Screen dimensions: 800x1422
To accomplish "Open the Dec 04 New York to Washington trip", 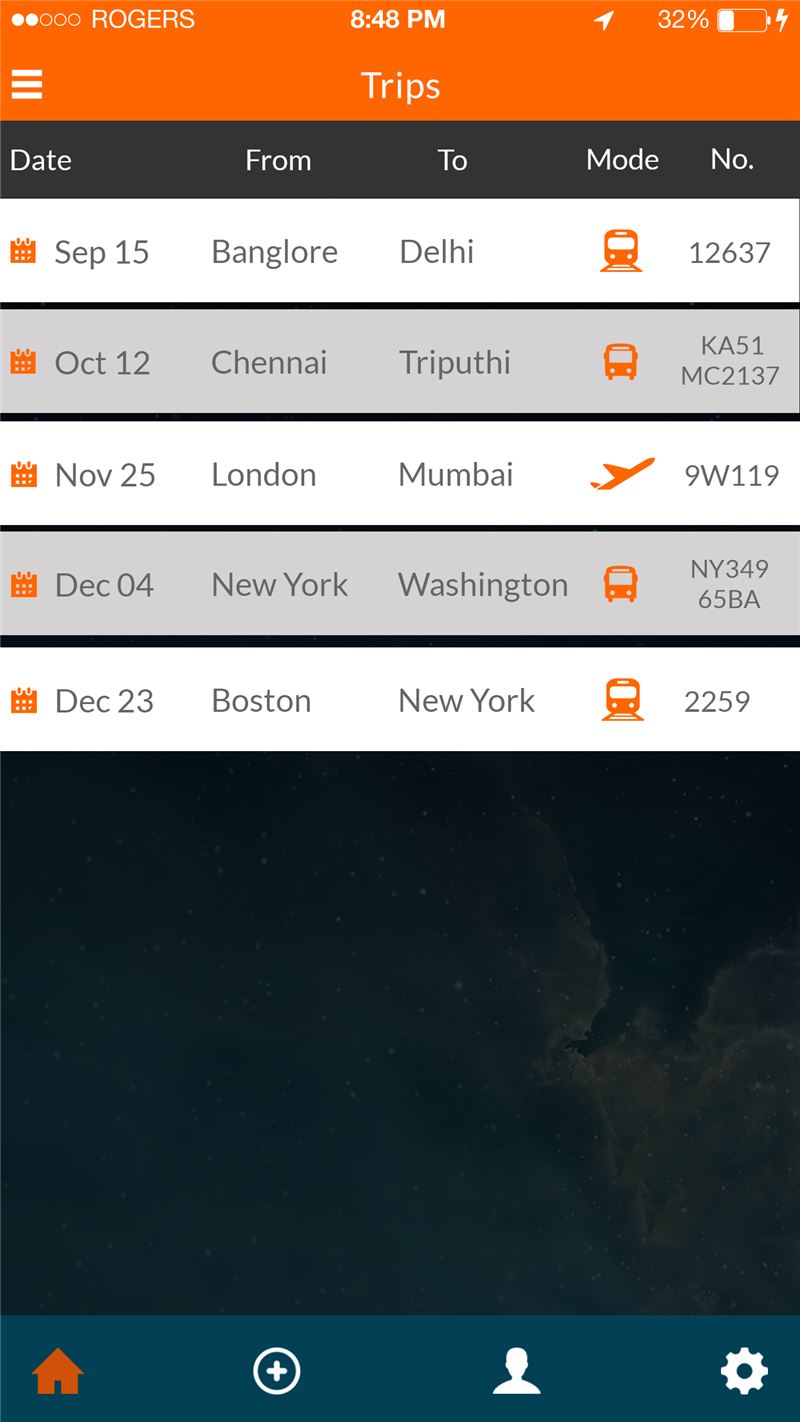I will (x=400, y=584).
